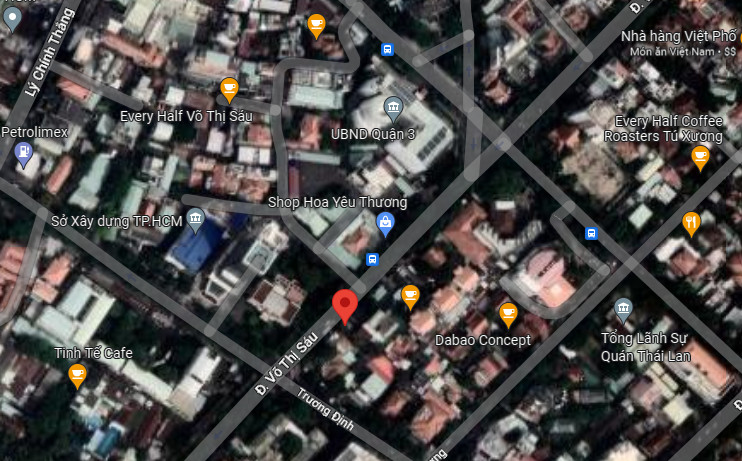Viewport: 742px width, 461px height.
Task: Tap the bus stop near Shop Hoa Yêu Thương
Action: coord(372,259)
